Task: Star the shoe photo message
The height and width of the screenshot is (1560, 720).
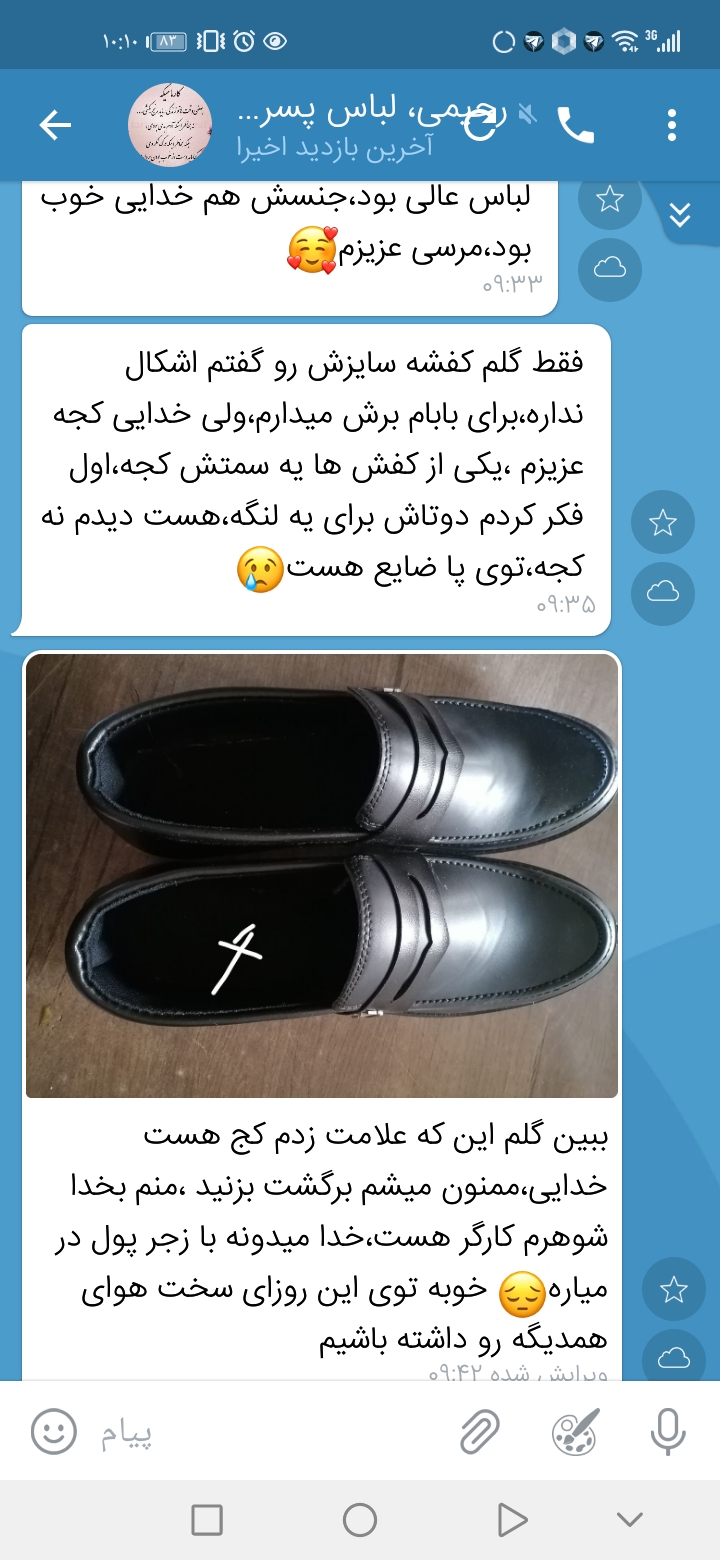Action: coord(673,1289)
